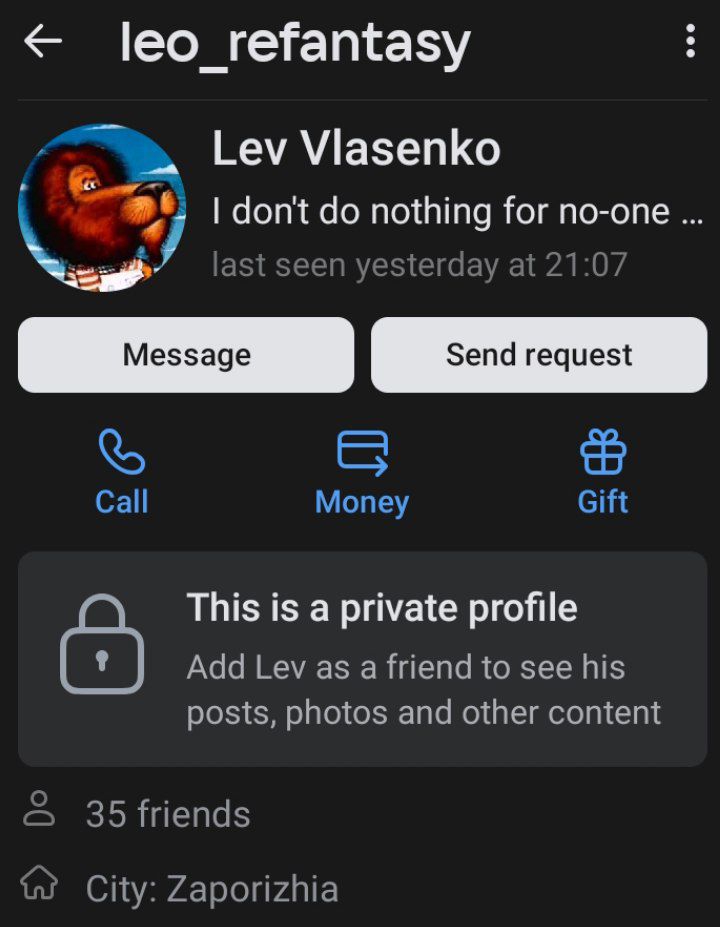Open the three-dot overflow menu
Image resolution: width=720 pixels, height=927 pixels.
click(x=690, y=42)
